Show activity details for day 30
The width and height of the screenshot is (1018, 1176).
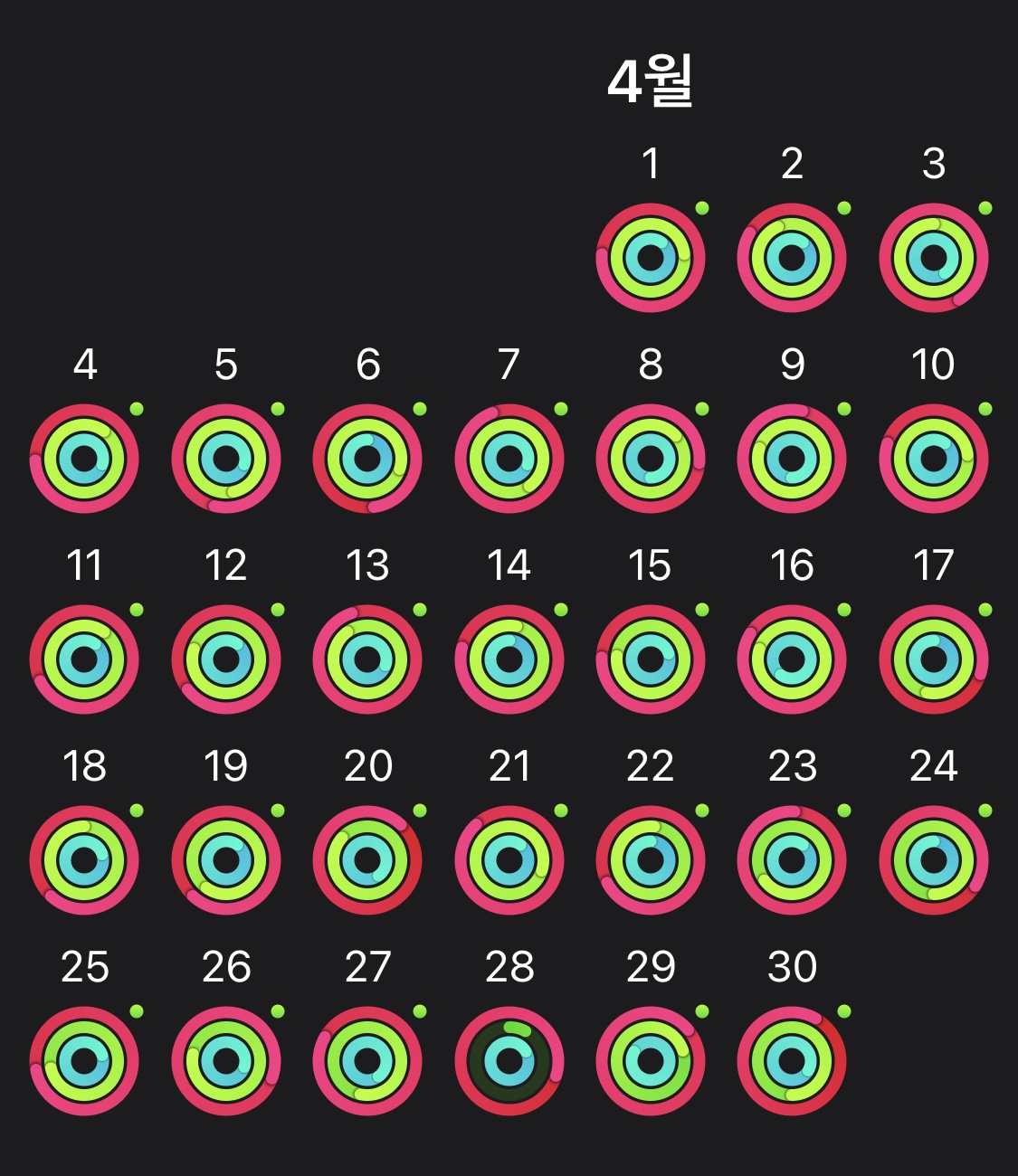pos(792,1061)
